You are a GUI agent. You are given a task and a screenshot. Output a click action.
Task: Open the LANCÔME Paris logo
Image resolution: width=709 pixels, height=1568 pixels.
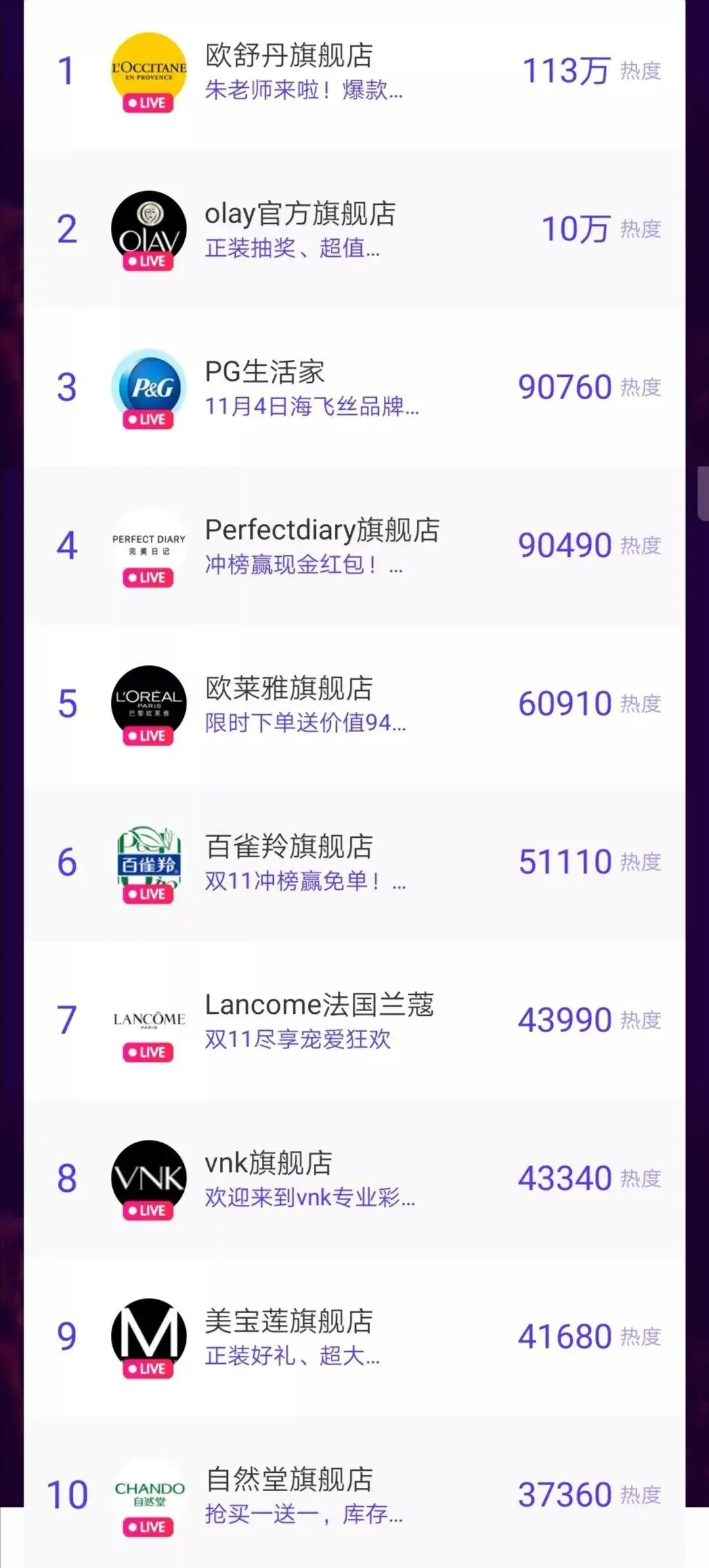(150, 1018)
